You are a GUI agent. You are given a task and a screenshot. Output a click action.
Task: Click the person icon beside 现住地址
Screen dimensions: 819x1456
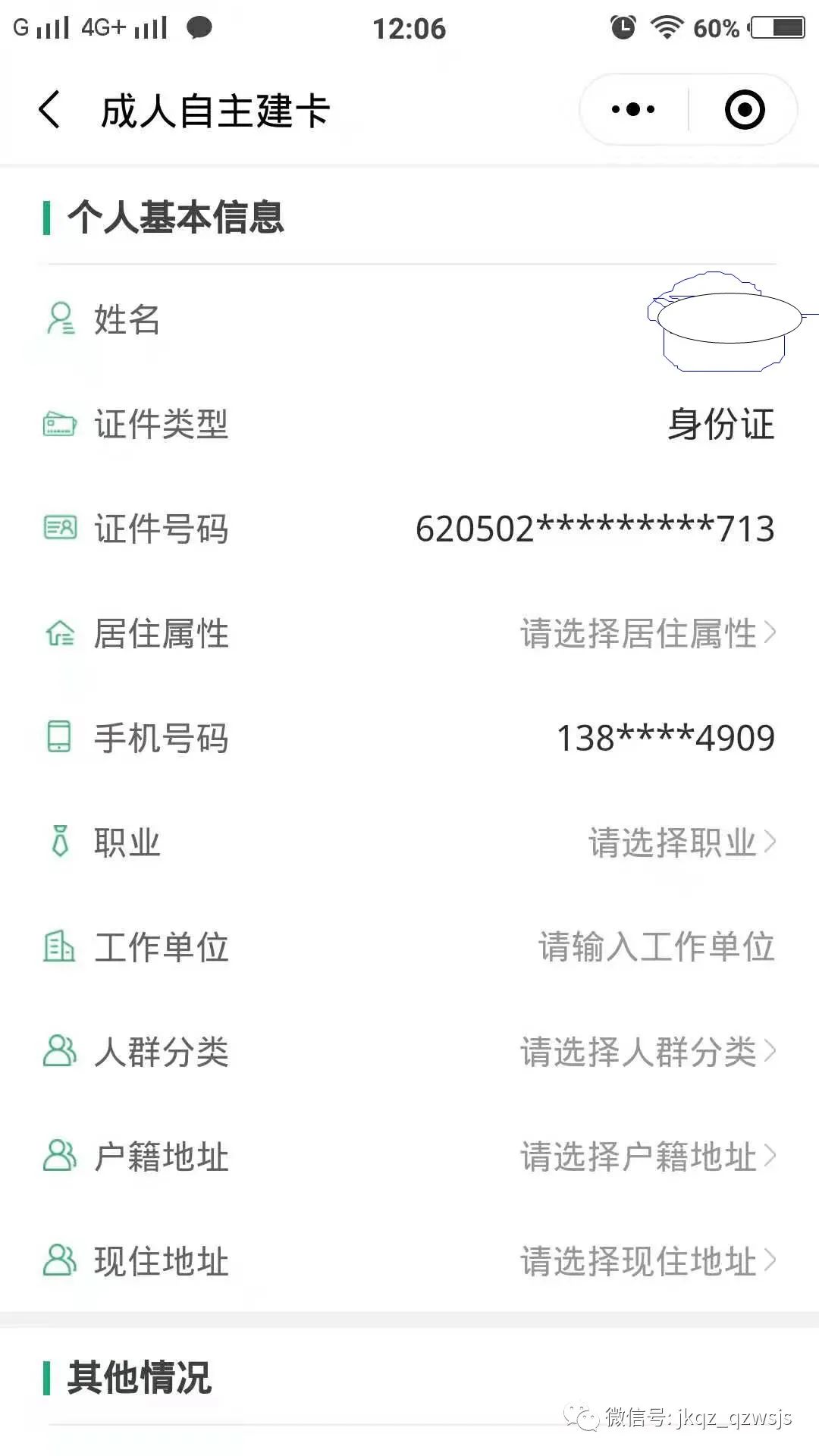point(58,1260)
